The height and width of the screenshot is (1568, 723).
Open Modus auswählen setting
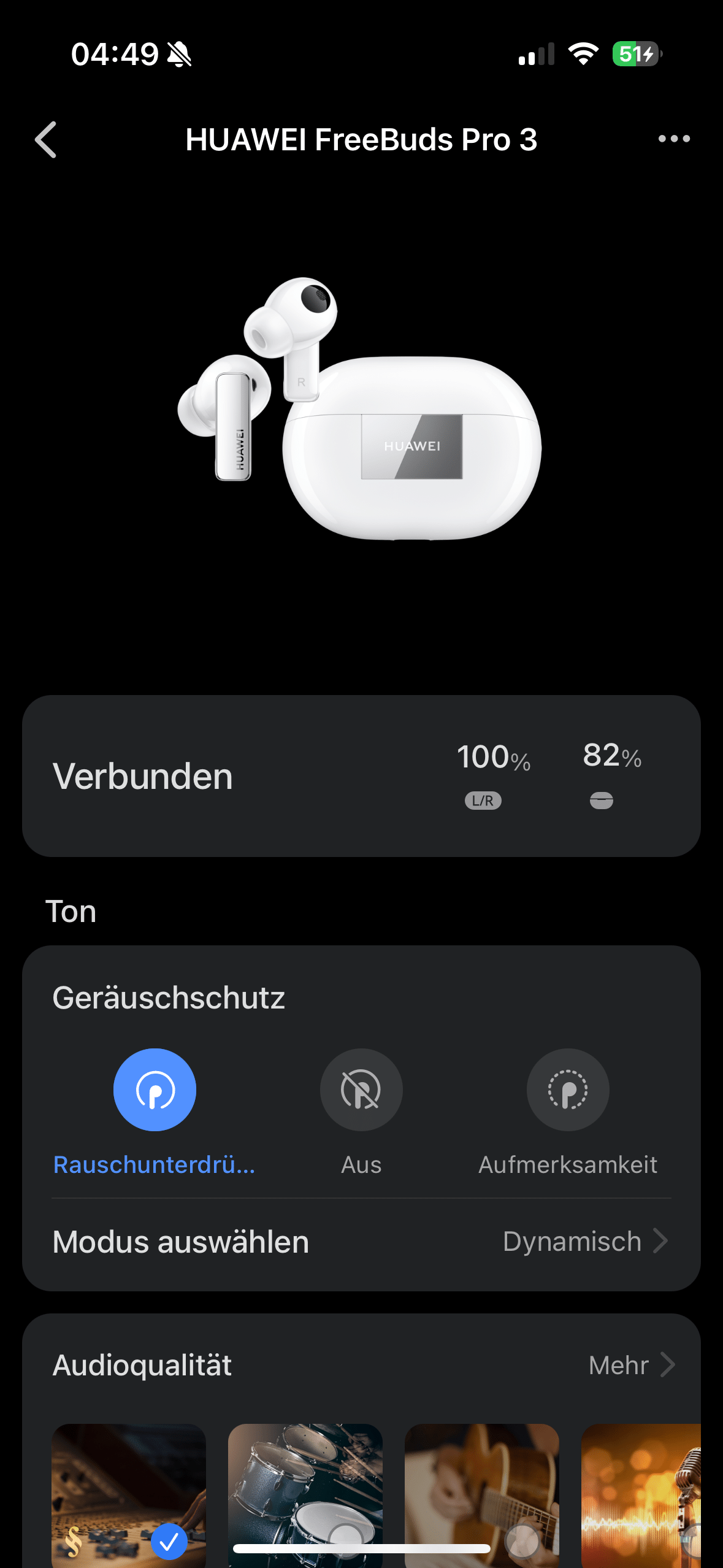tap(361, 1242)
